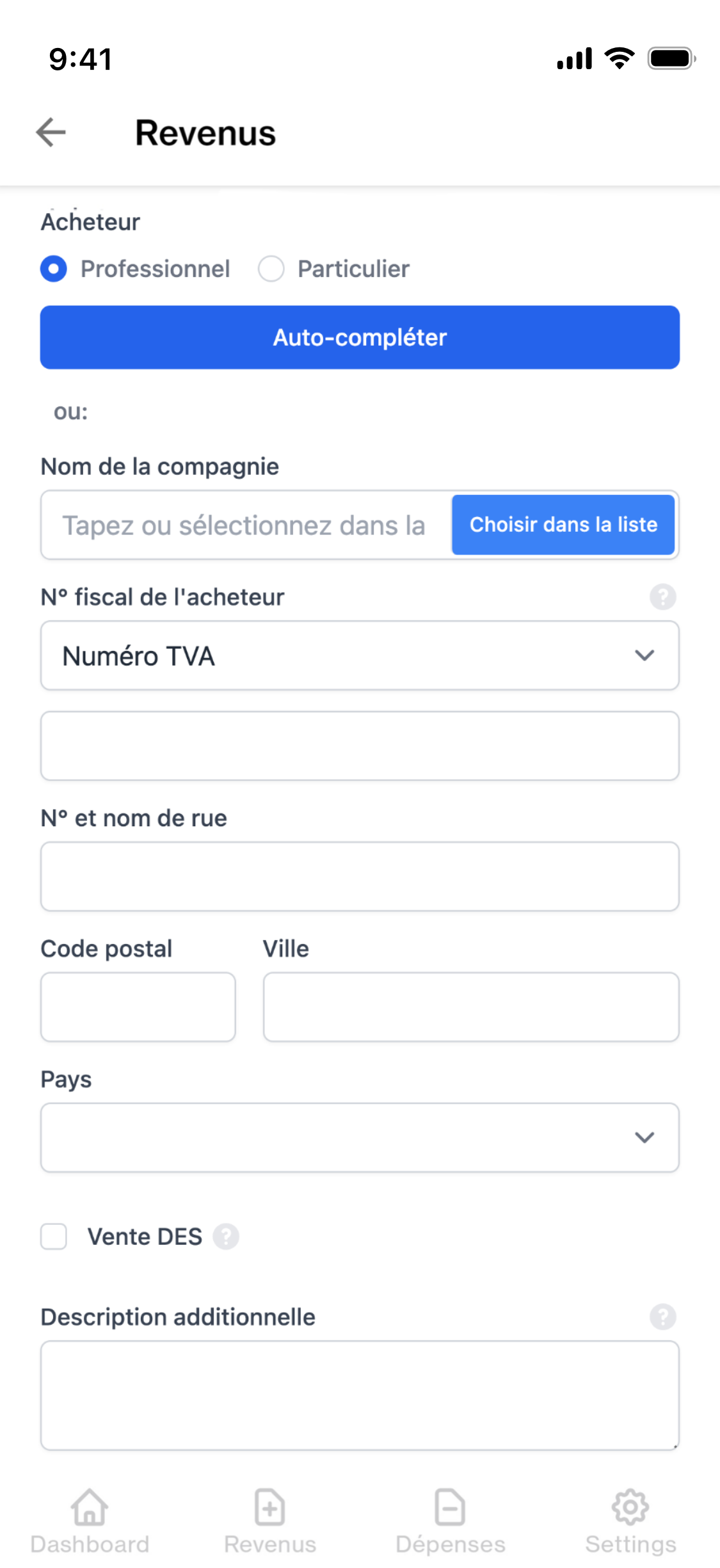This screenshot has height=1568, width=720.
Task: Enable the Vente DES checkbox
Action: [54, 1236]
